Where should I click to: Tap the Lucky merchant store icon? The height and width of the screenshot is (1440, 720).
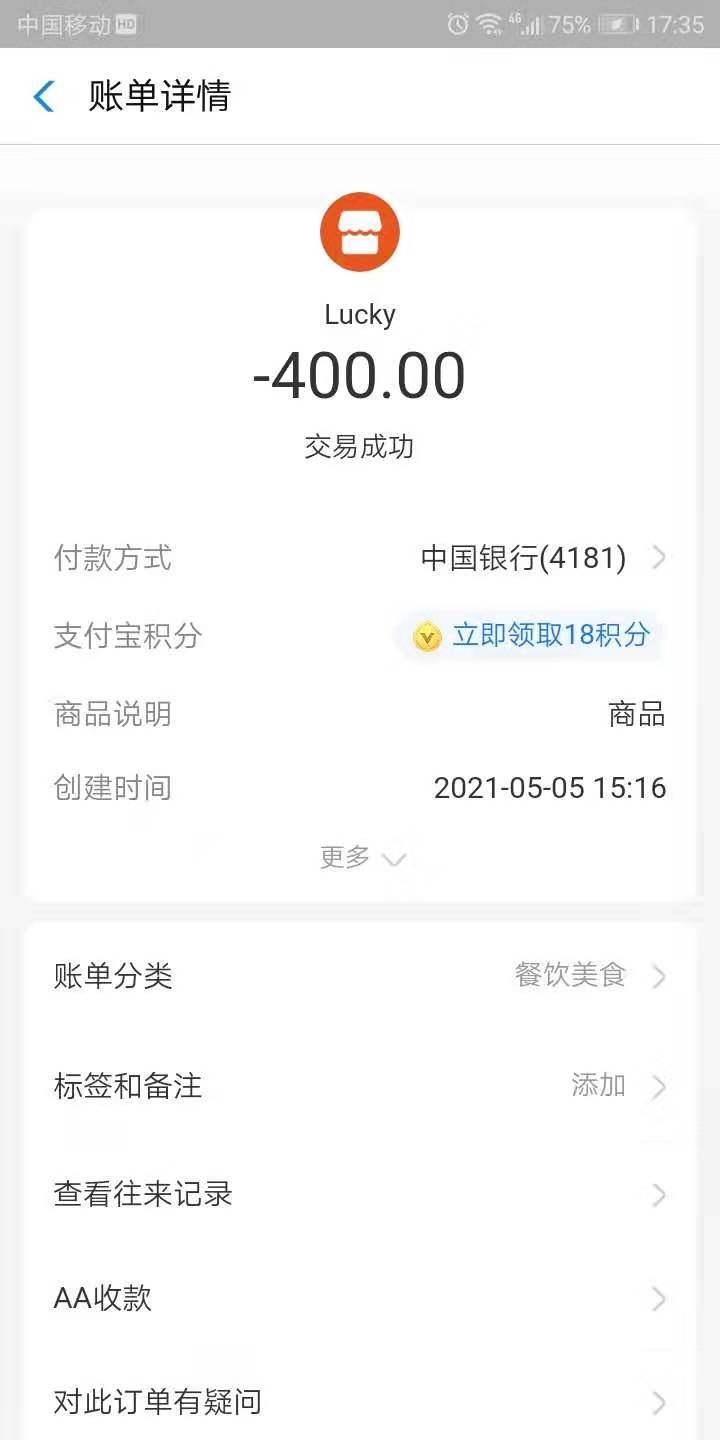360,232
